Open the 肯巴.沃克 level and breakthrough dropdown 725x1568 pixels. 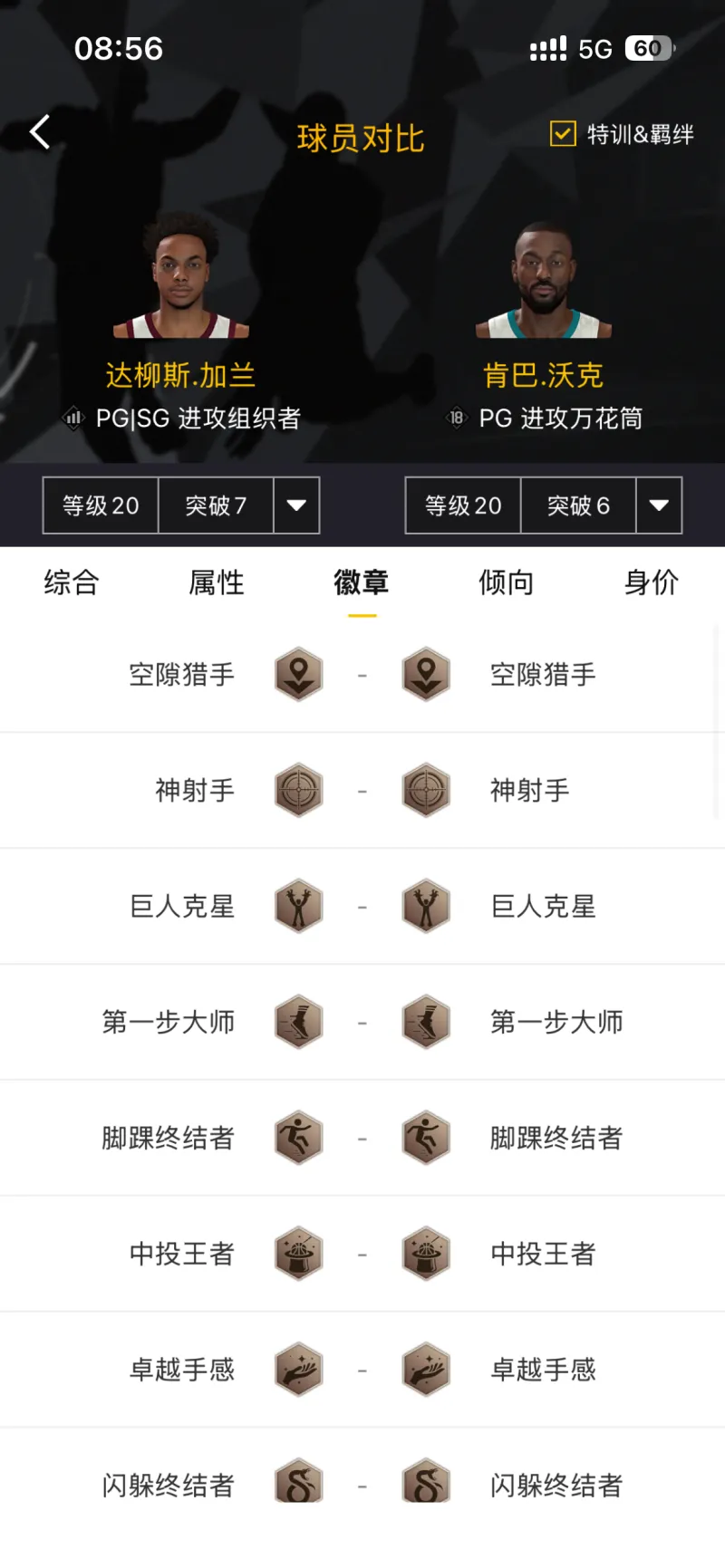659,505
